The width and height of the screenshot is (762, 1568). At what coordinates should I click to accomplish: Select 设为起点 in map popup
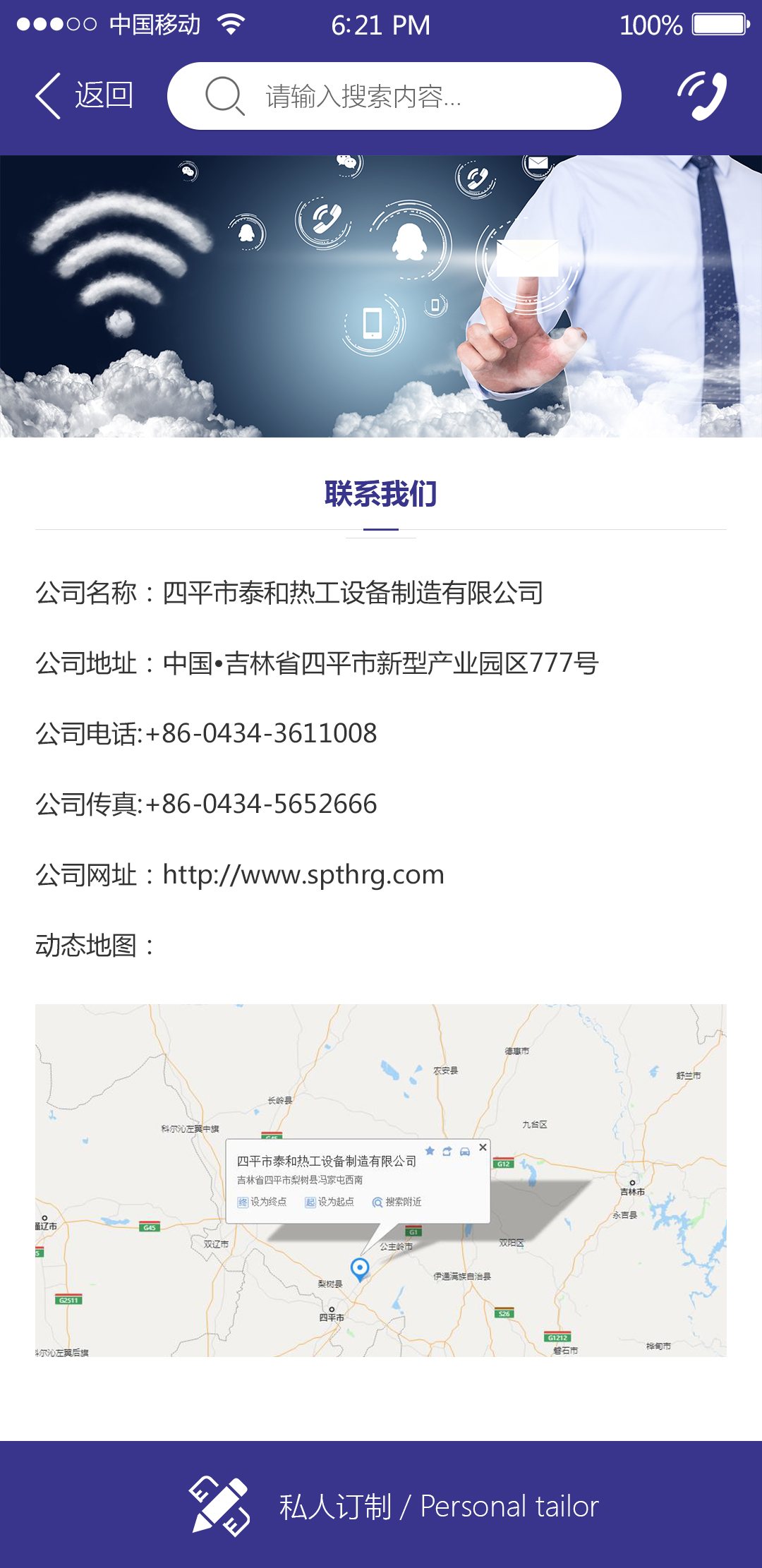coord(329,1202)
